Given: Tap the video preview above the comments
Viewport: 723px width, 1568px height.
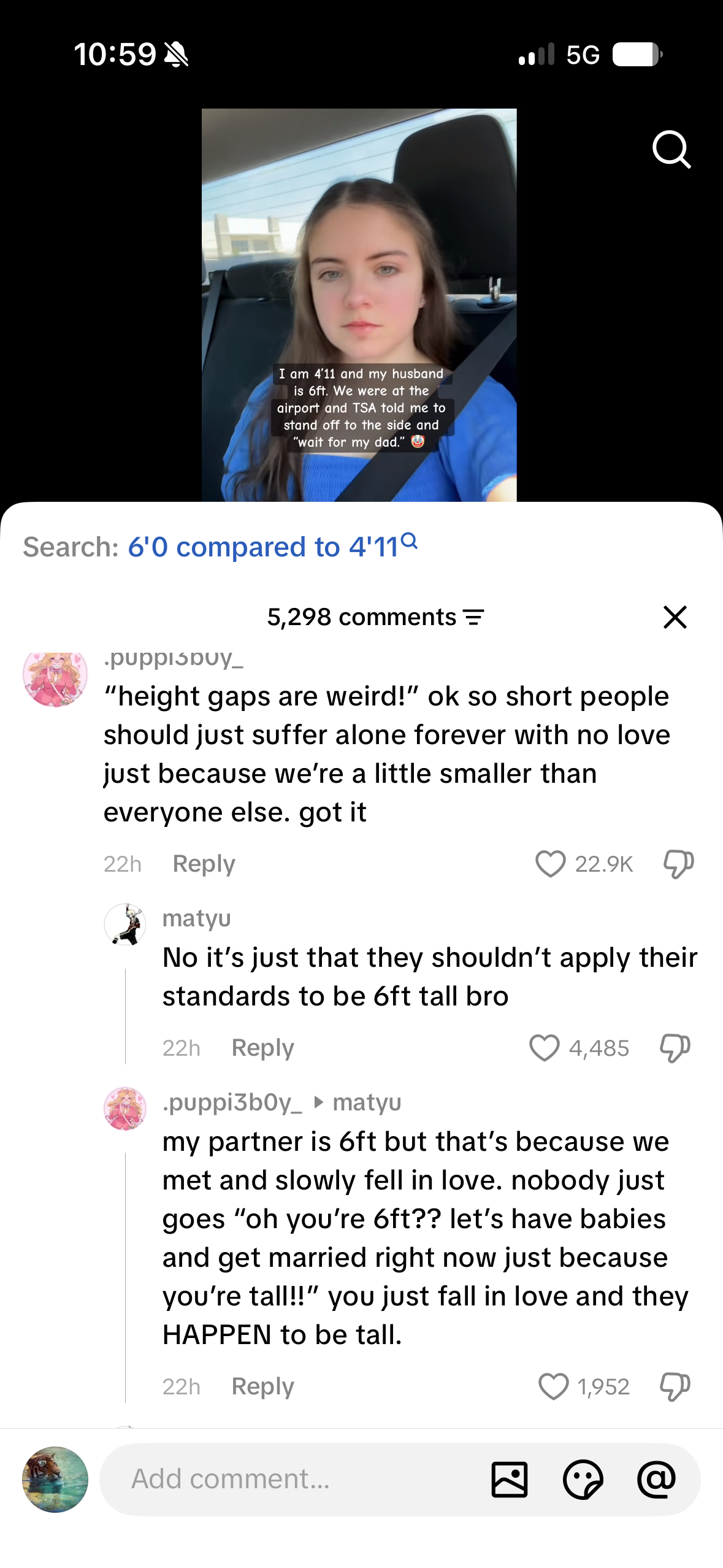Looking at the screenshot, I should [359, 305].
